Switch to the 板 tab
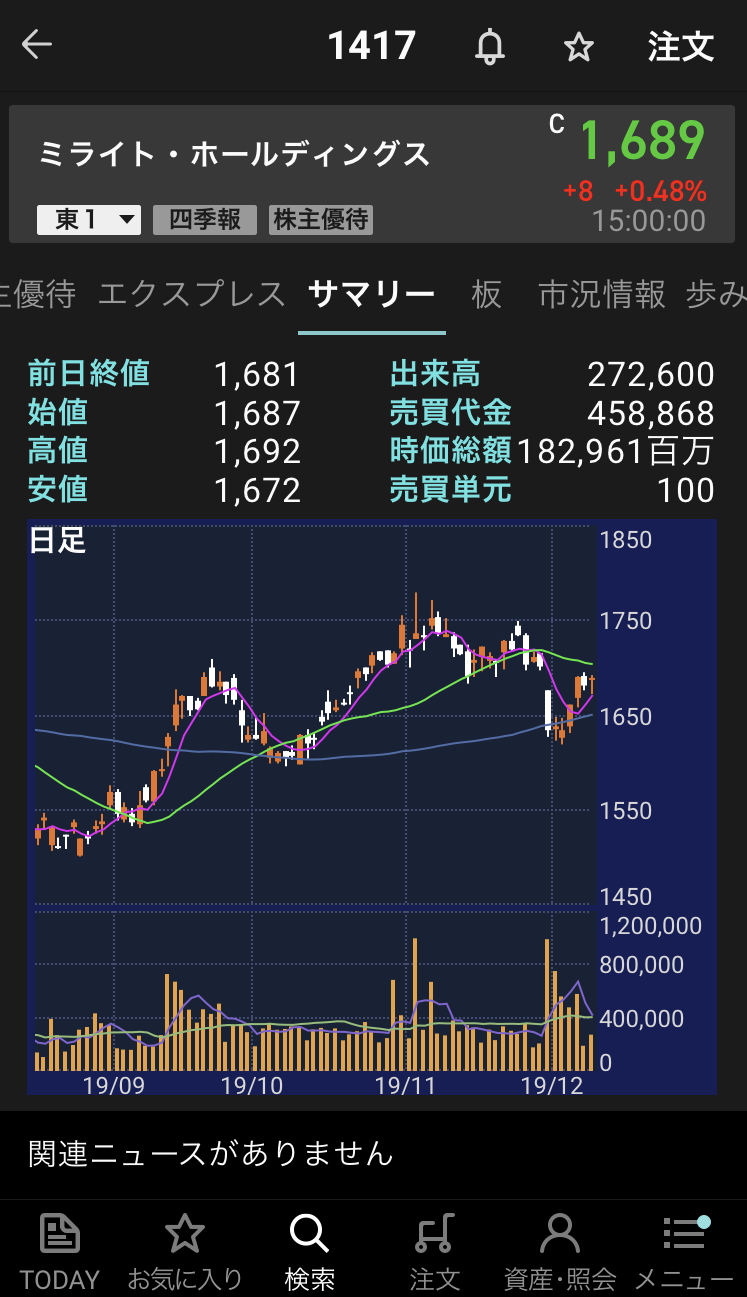The image size is (747, 1297). coord(486,294)
